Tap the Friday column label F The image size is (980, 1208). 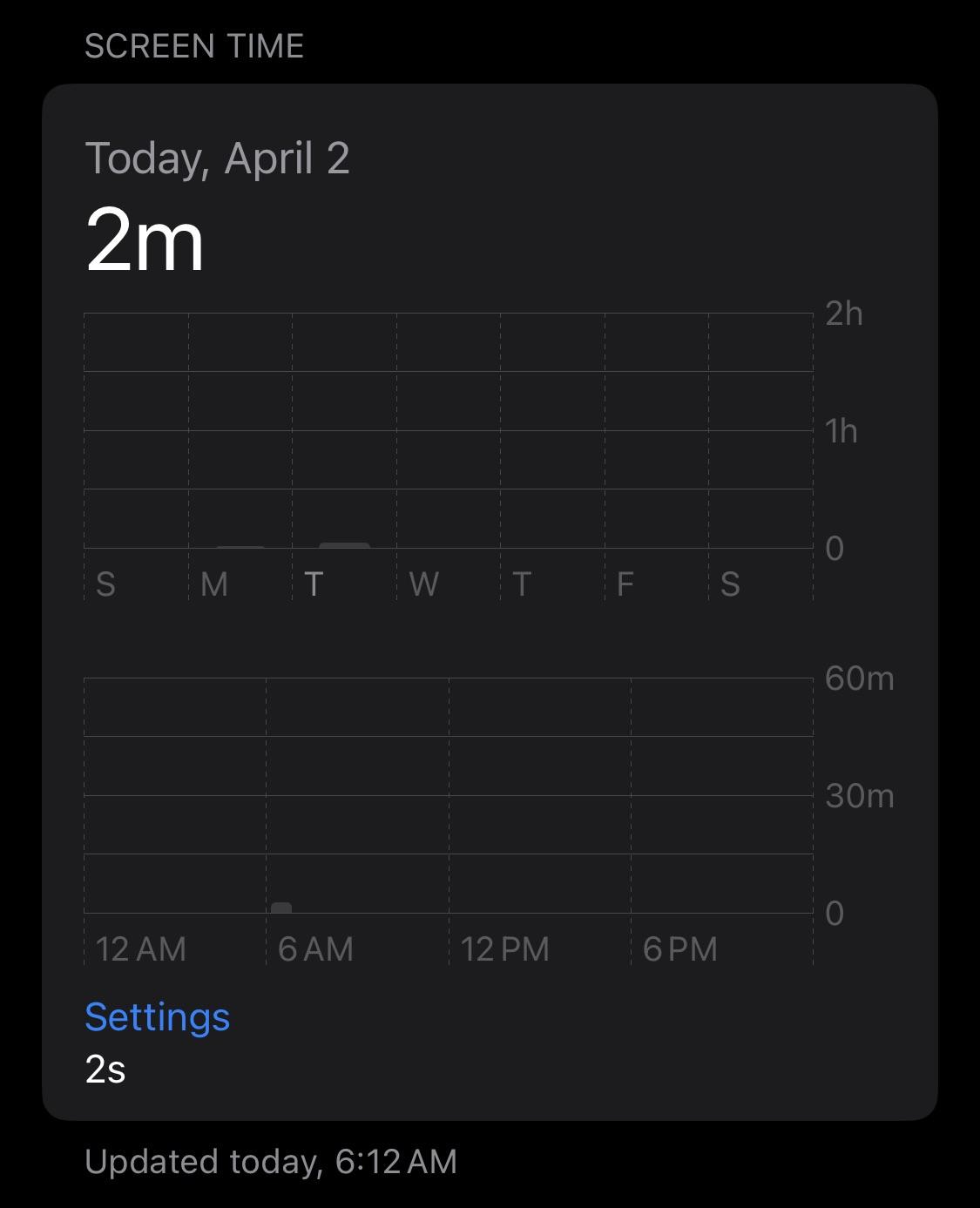(624, 584)
